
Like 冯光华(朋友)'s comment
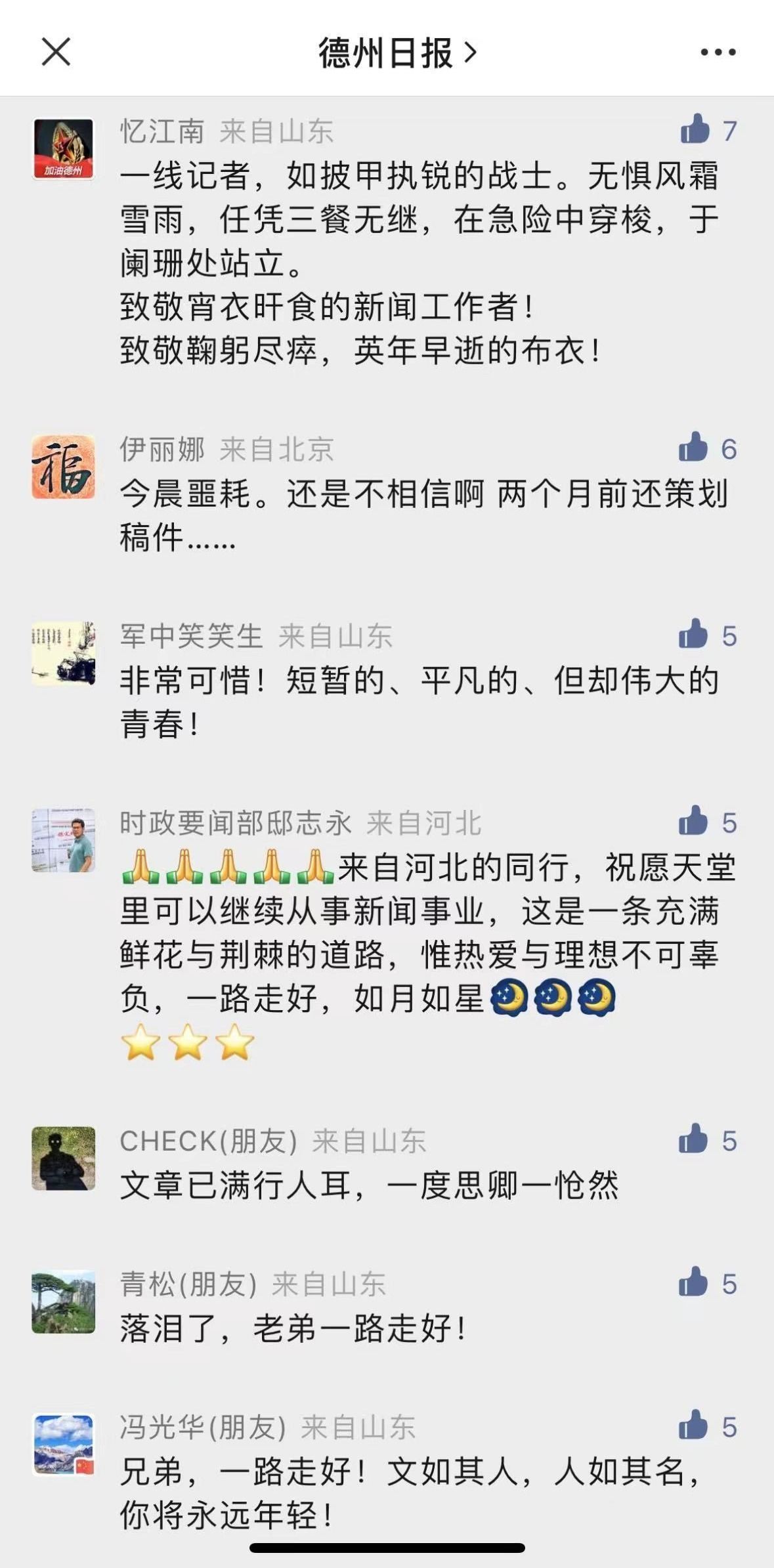pos(694,1426)
